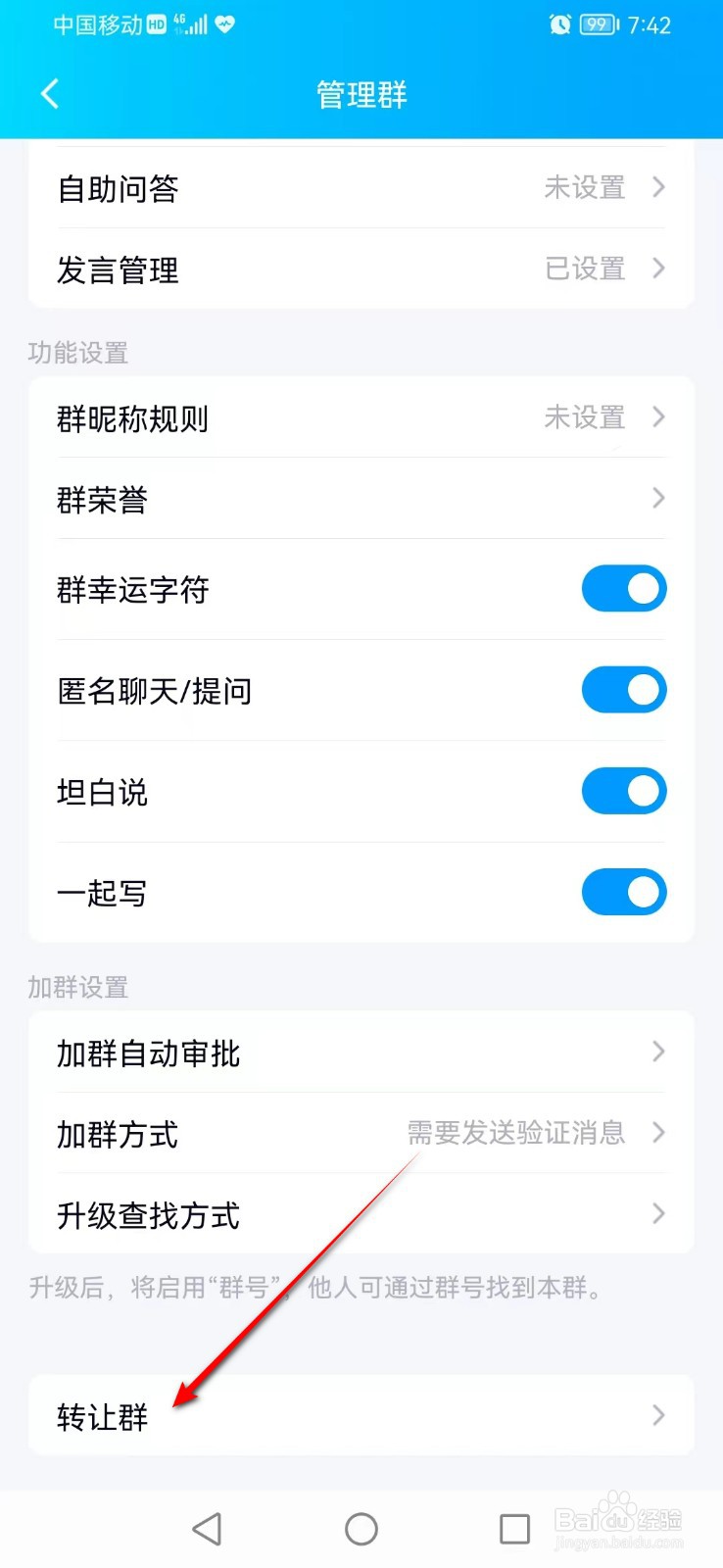Open 升级查找方式 option
Screen dimensions: 723x1568
[x=361, y=1215]
